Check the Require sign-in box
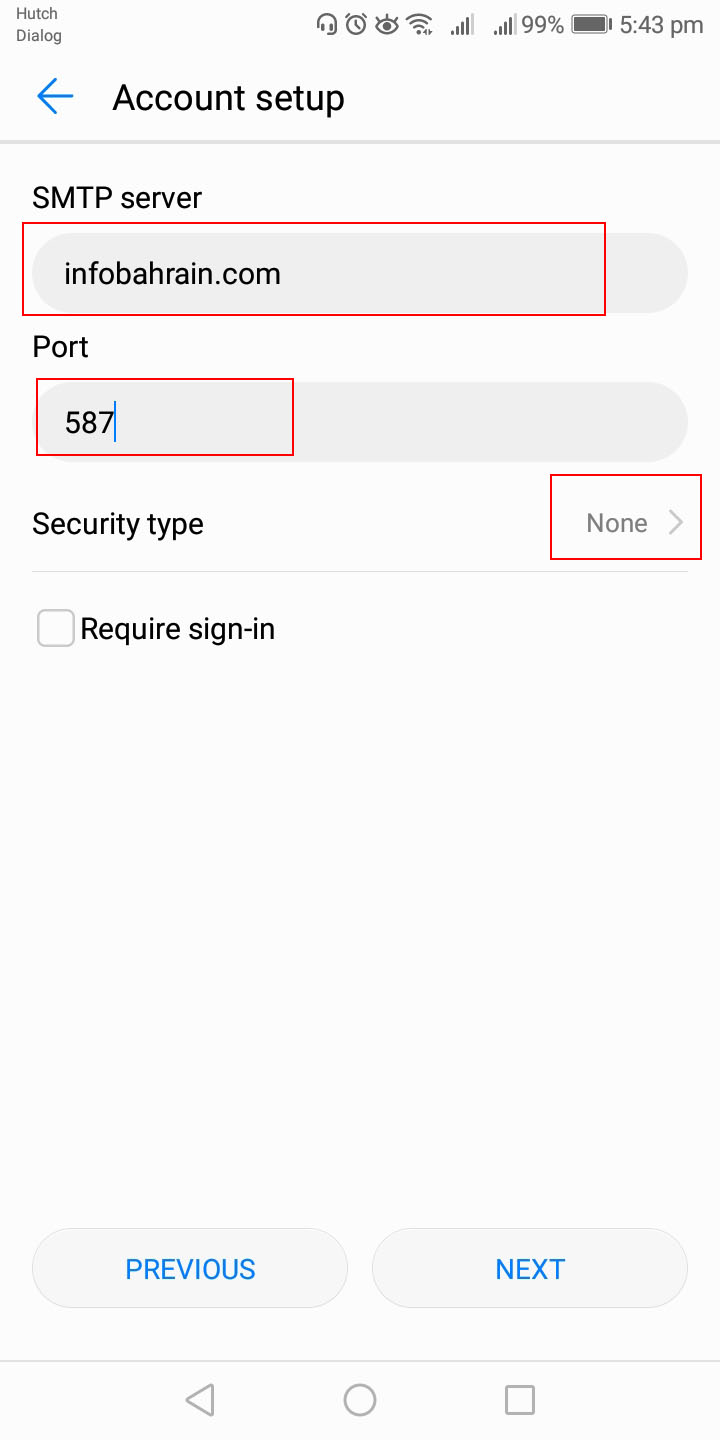Image resolution: width=720 pixels, height=1440 pixels. [56, 629]
